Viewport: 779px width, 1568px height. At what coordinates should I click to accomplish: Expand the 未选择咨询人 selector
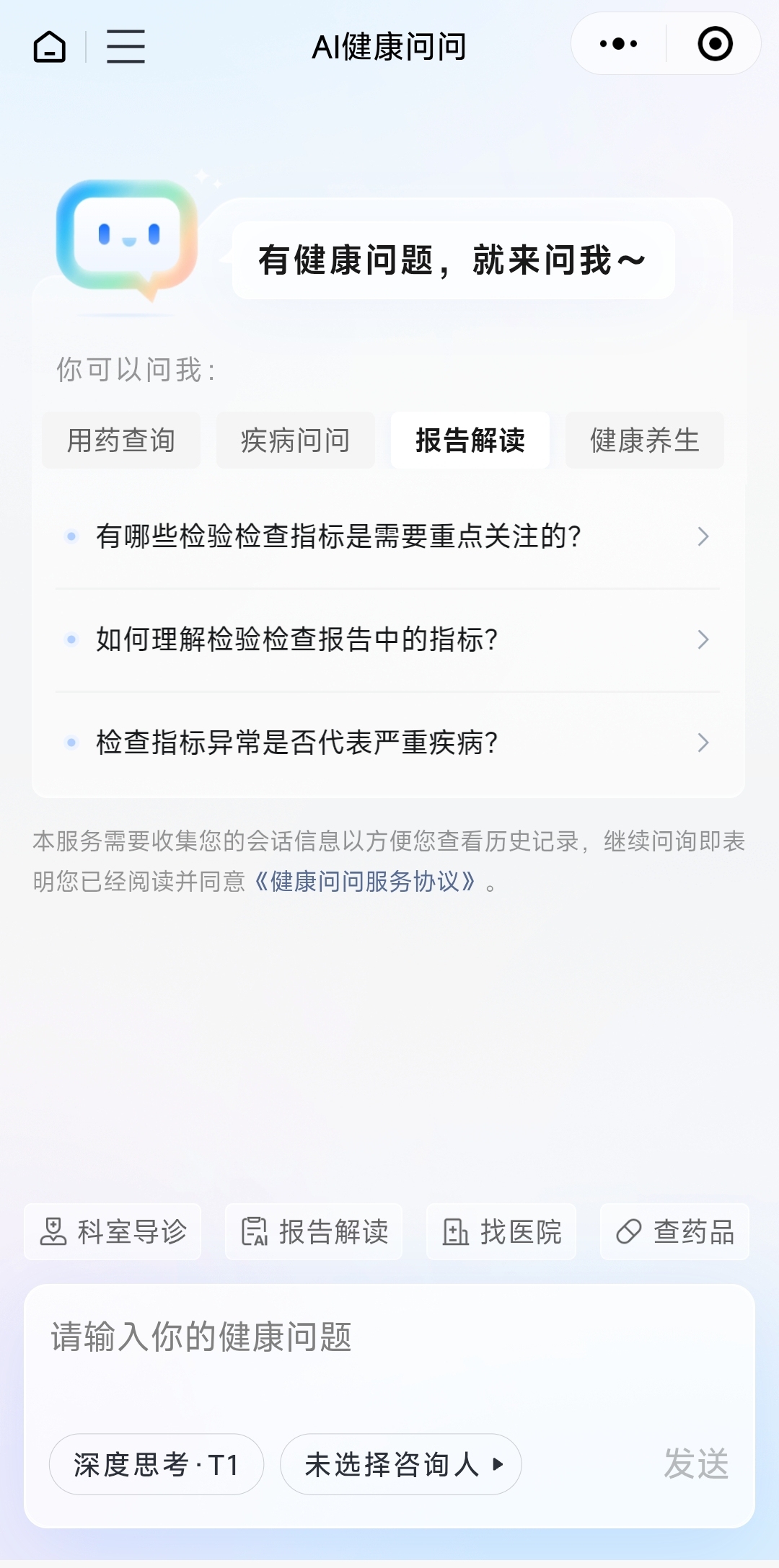point(401,1464)
